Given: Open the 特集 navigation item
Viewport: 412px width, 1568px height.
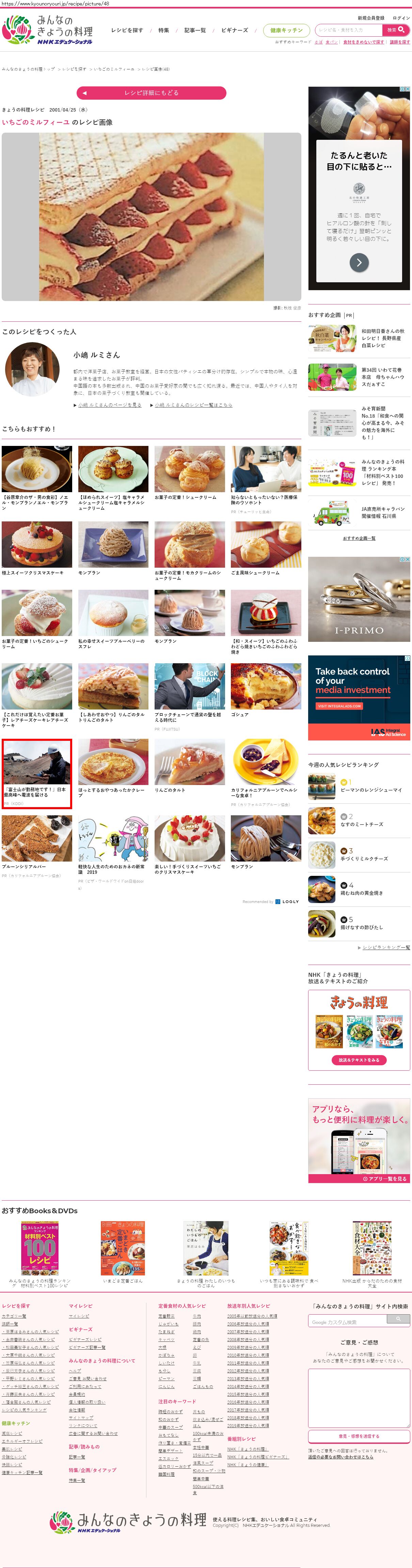Looking at the screenshot, I should click(163, 30).
